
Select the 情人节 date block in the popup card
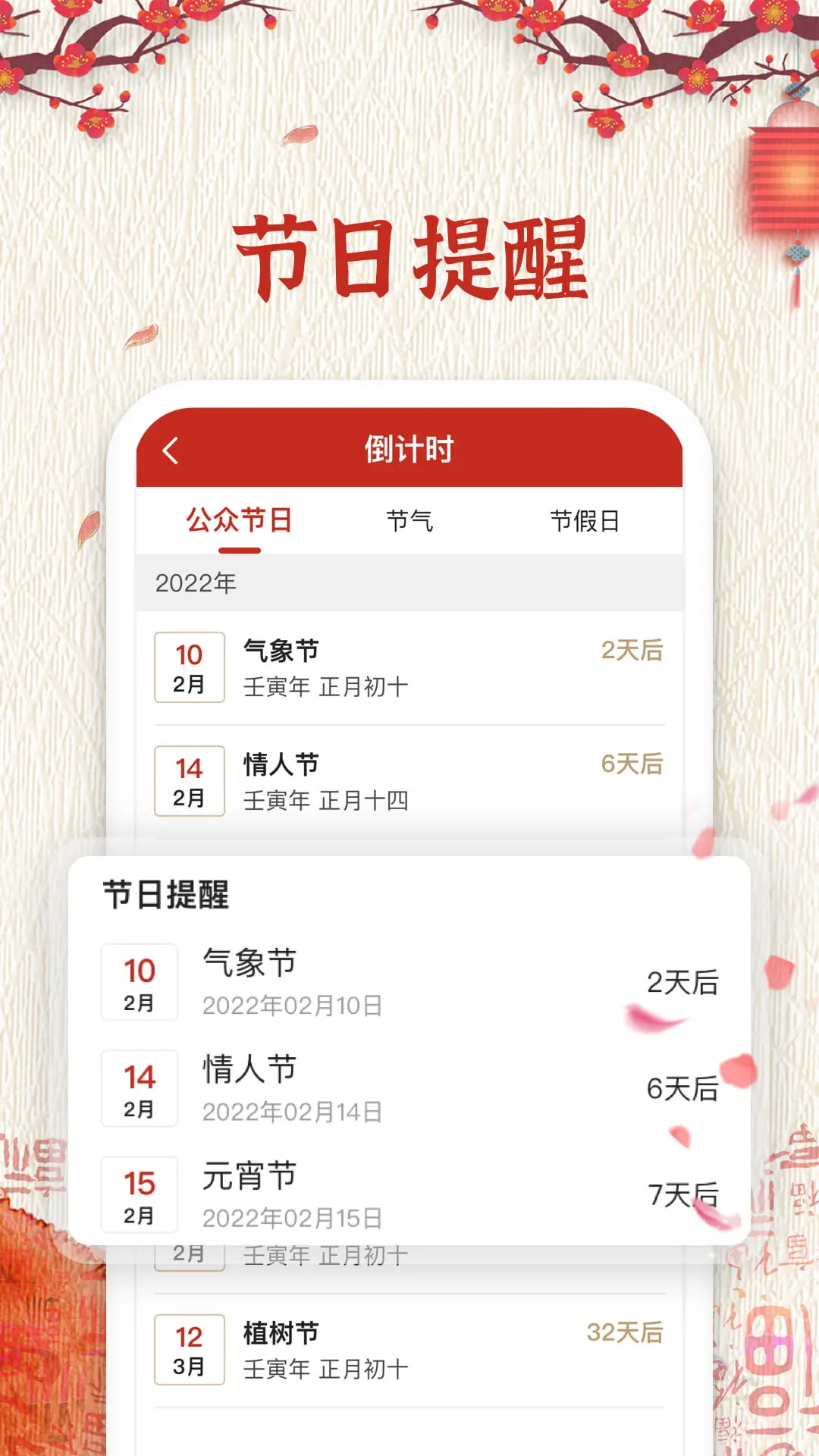(x=140, y=1088)
